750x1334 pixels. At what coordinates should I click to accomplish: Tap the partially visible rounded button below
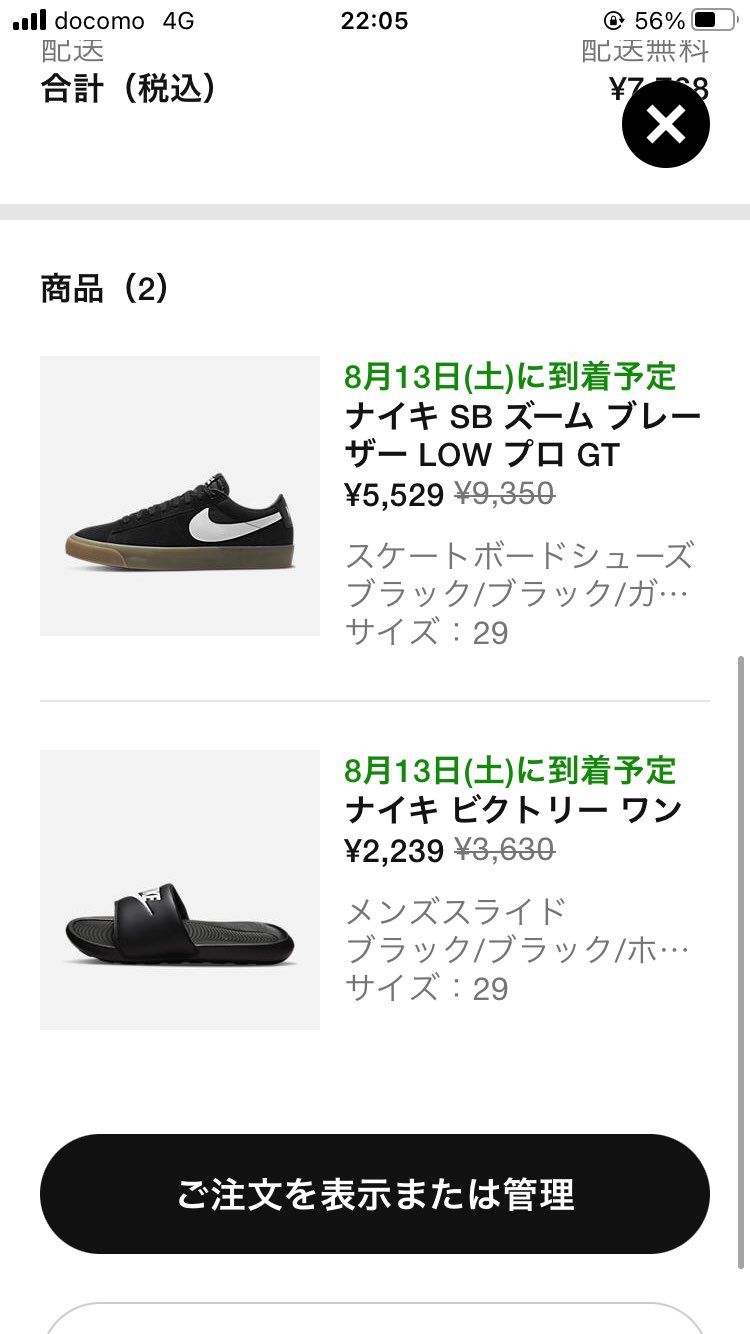[x=375, y=1320]
